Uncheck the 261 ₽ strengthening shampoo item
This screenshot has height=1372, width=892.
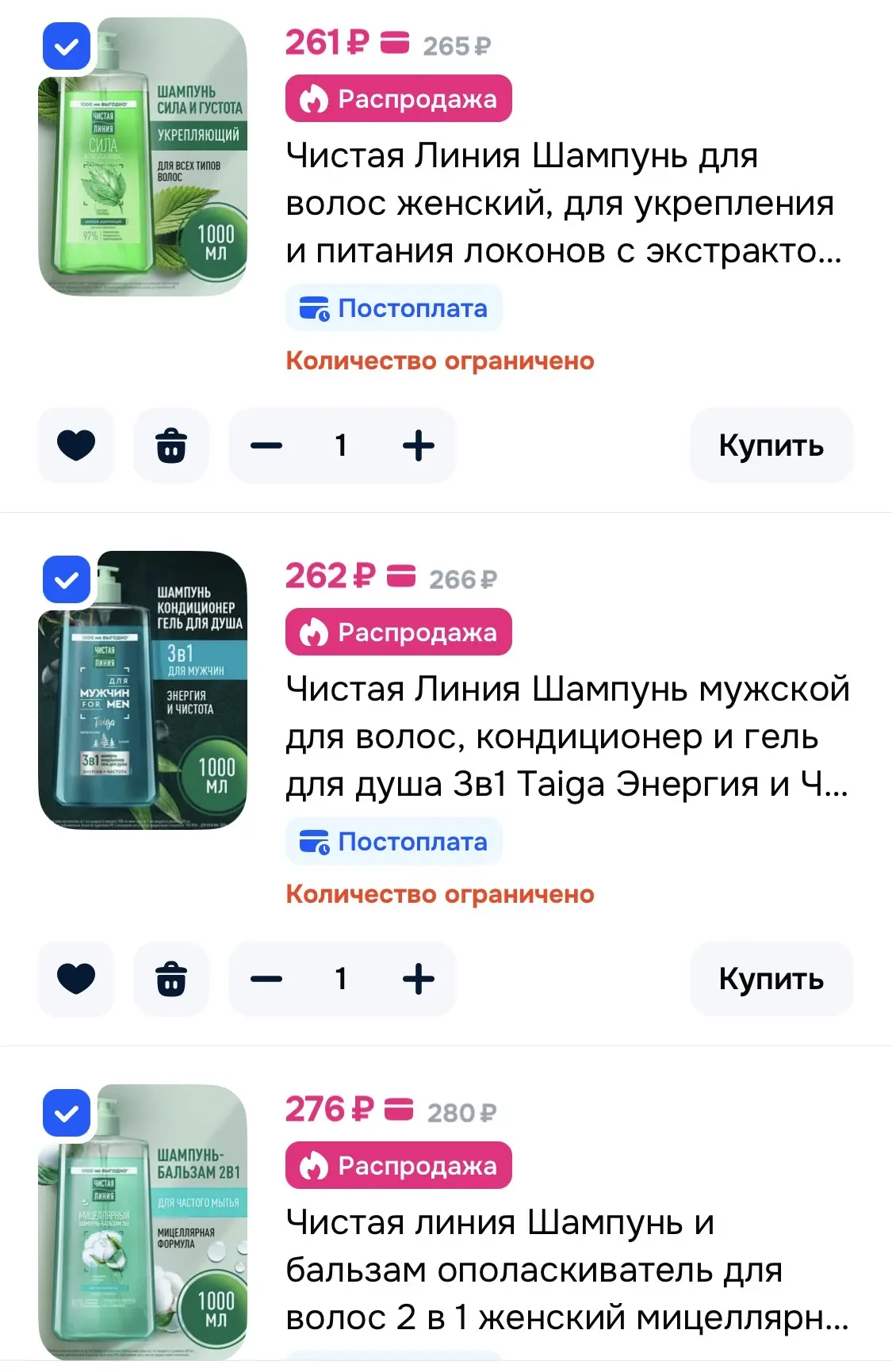click(67, 48)
